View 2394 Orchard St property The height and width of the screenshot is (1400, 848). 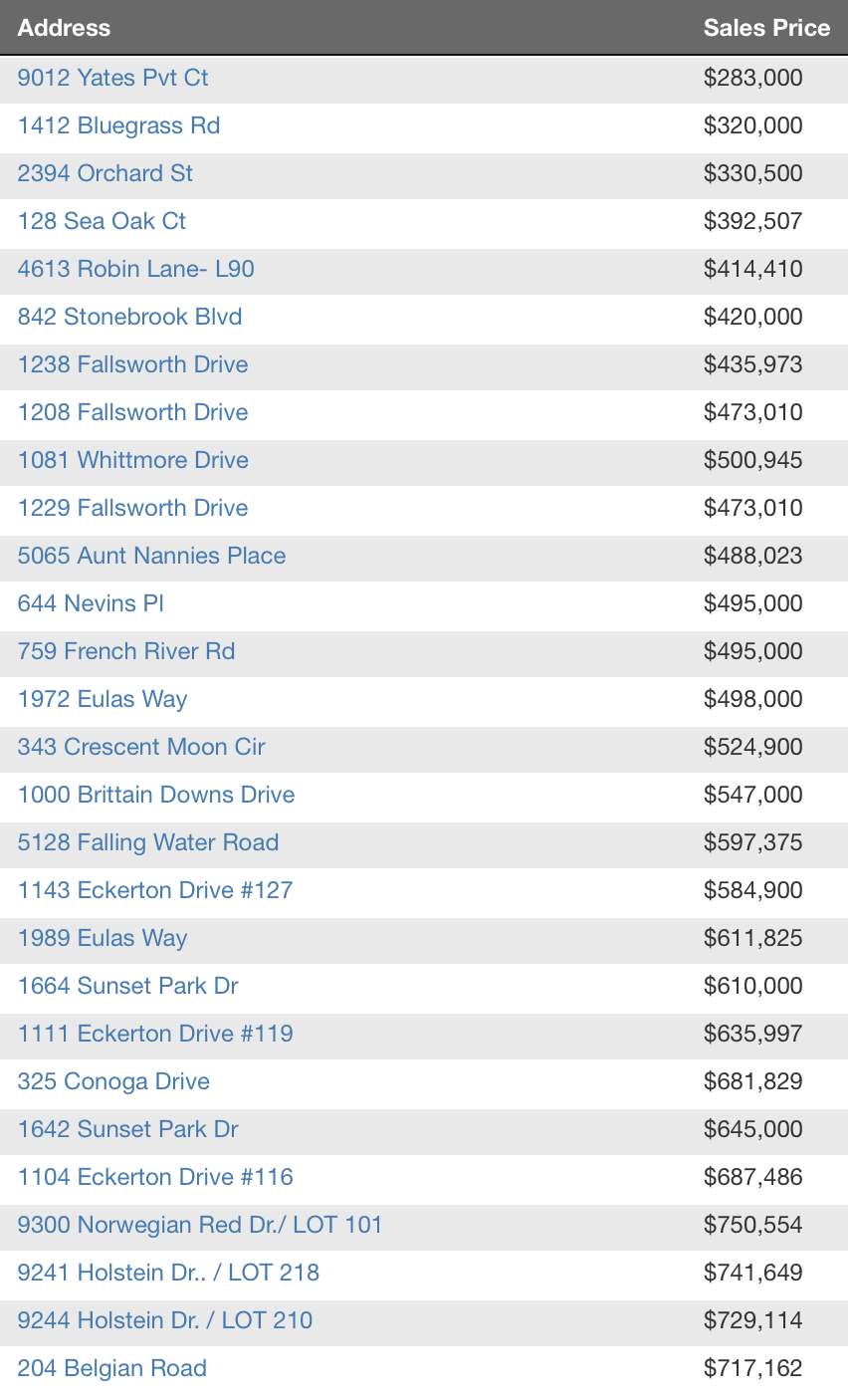pyautogui.click(x=105, y=173)
